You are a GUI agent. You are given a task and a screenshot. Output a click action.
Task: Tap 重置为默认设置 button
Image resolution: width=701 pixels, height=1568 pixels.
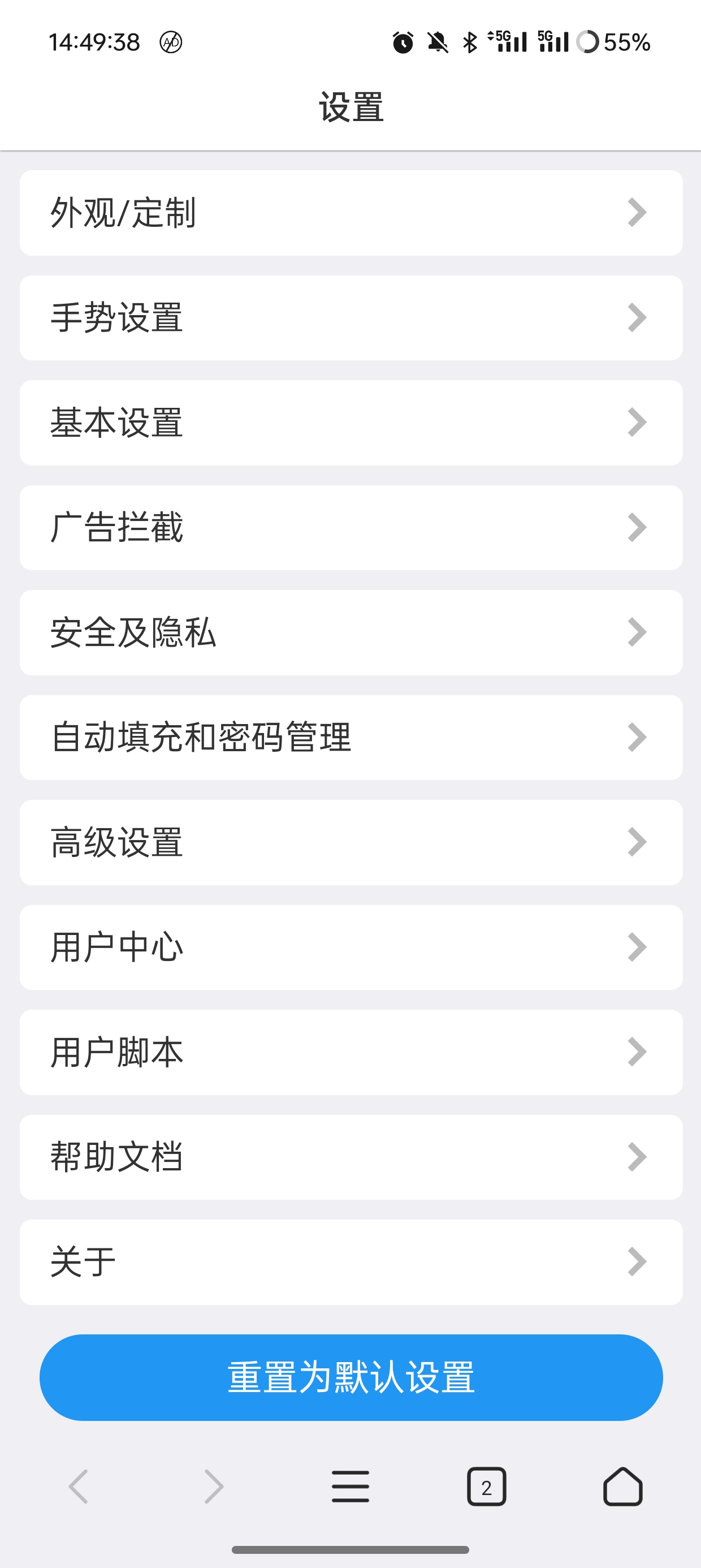350,1377
